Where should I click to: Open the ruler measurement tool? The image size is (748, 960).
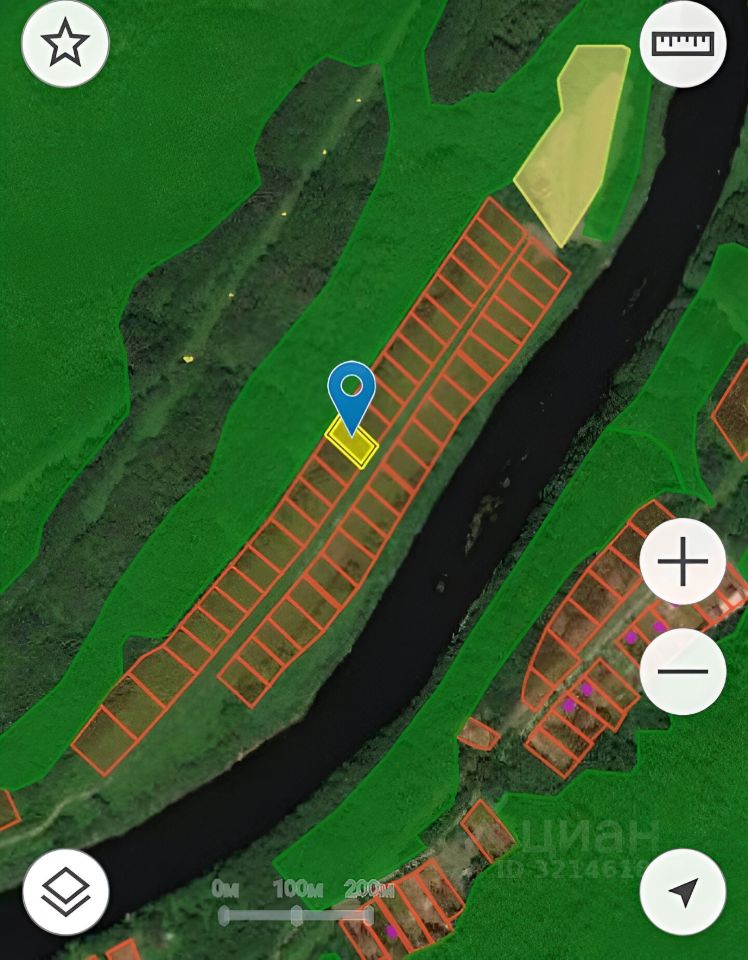pos(683,45)
